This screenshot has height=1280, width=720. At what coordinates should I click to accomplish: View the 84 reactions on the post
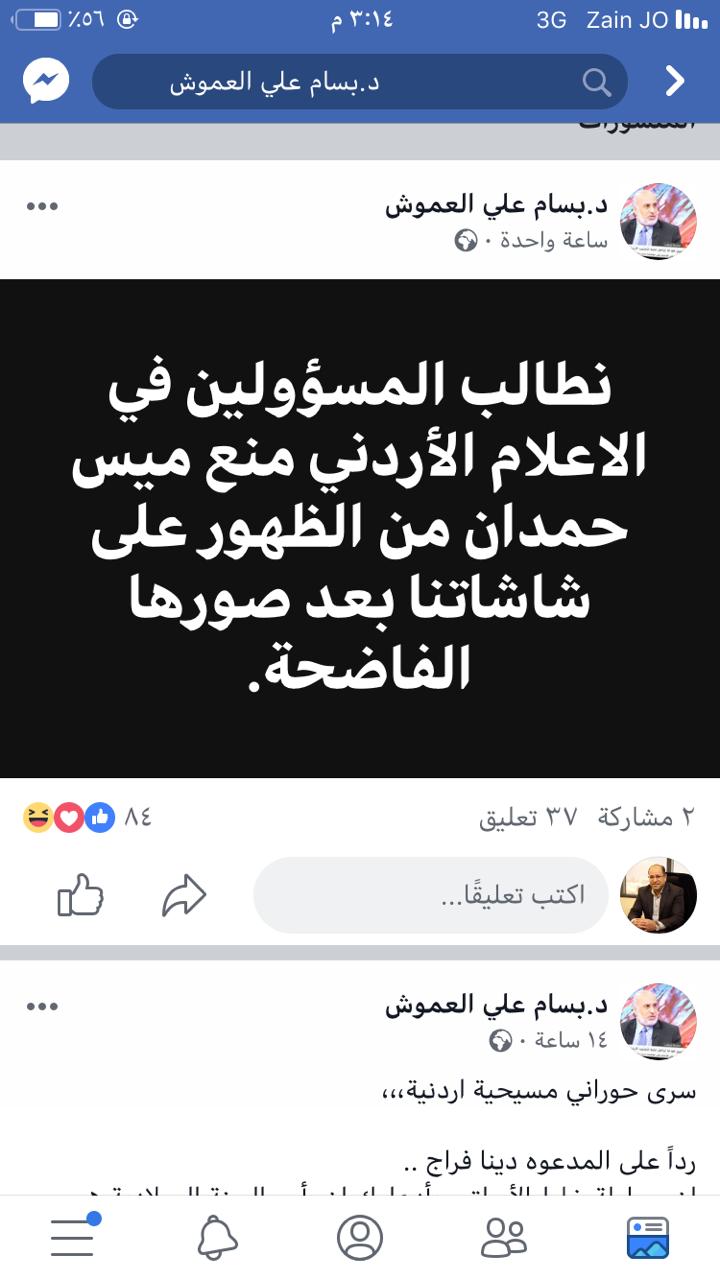coord(86,817)
